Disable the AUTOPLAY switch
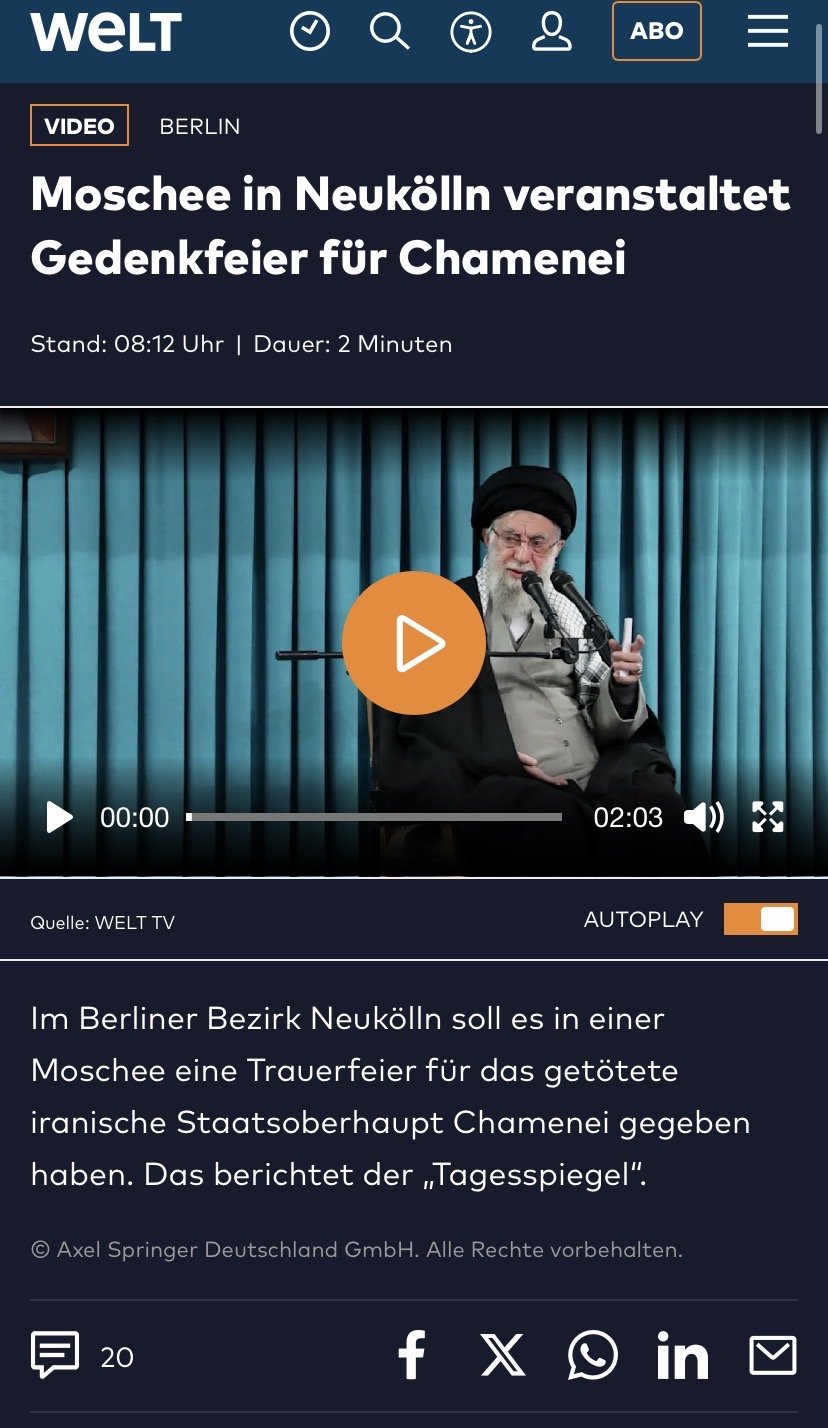This screenshot has width=828, height=1428. point(761,919)
